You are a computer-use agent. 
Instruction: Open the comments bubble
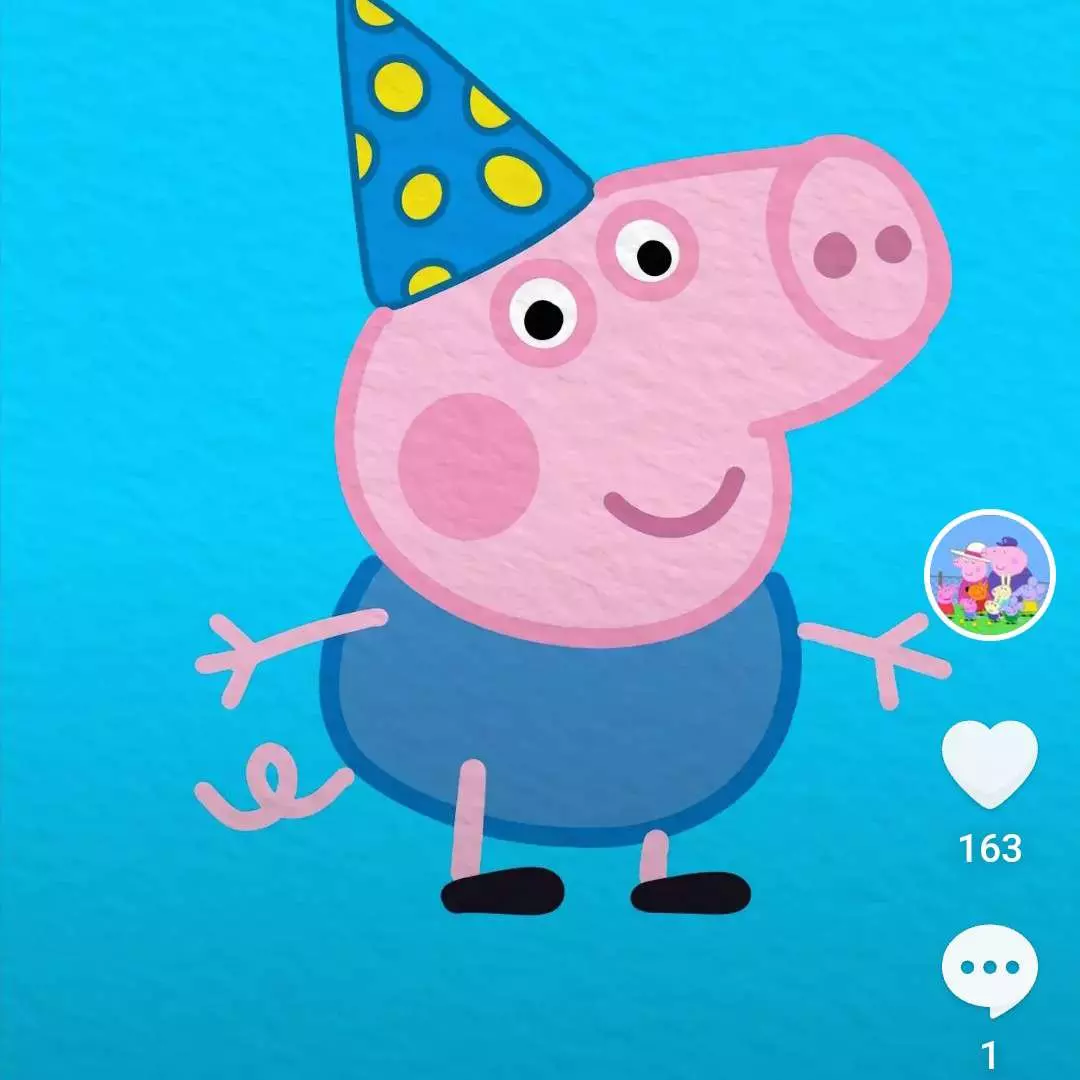(989, 969)
